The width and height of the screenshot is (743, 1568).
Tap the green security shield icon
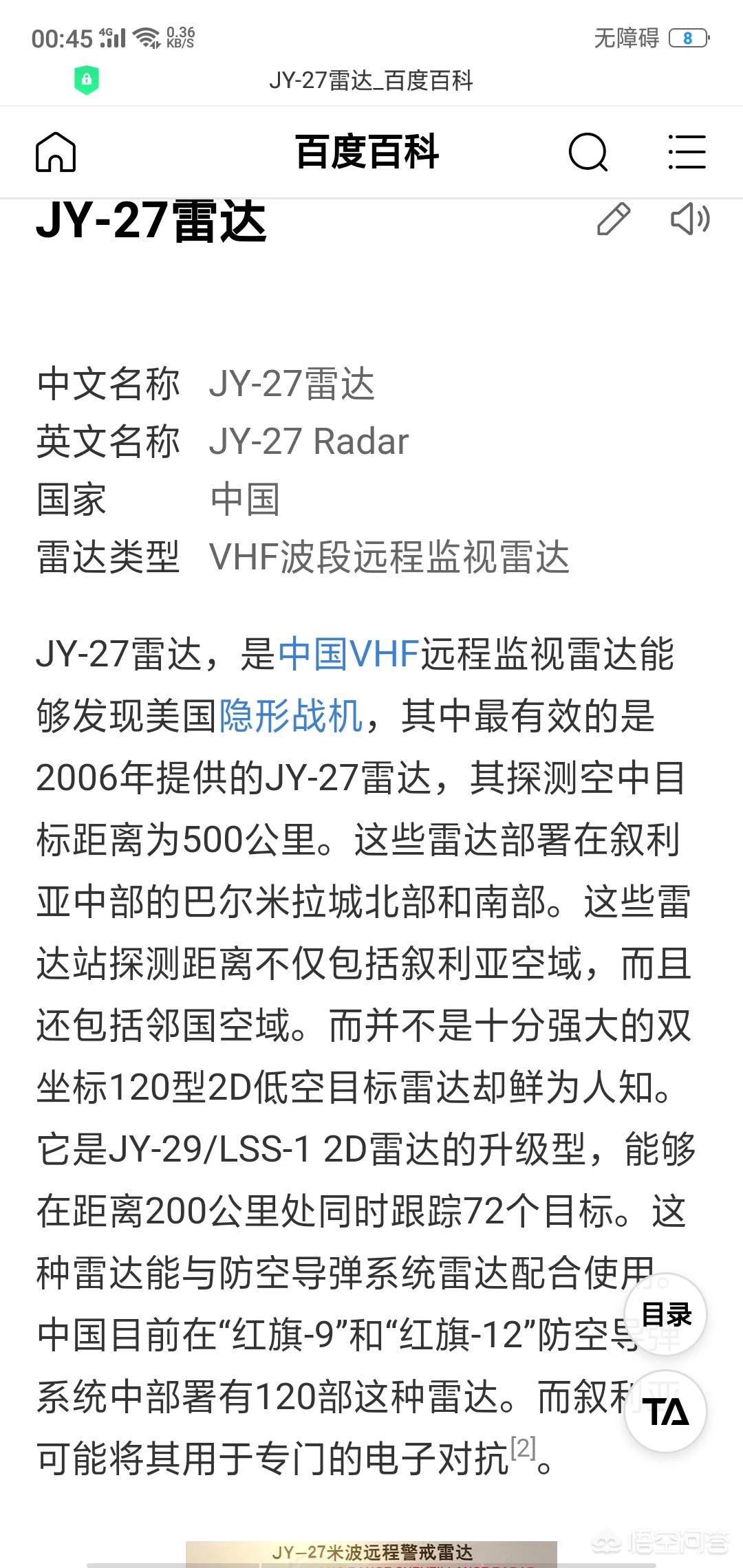(x=87, y=80)
